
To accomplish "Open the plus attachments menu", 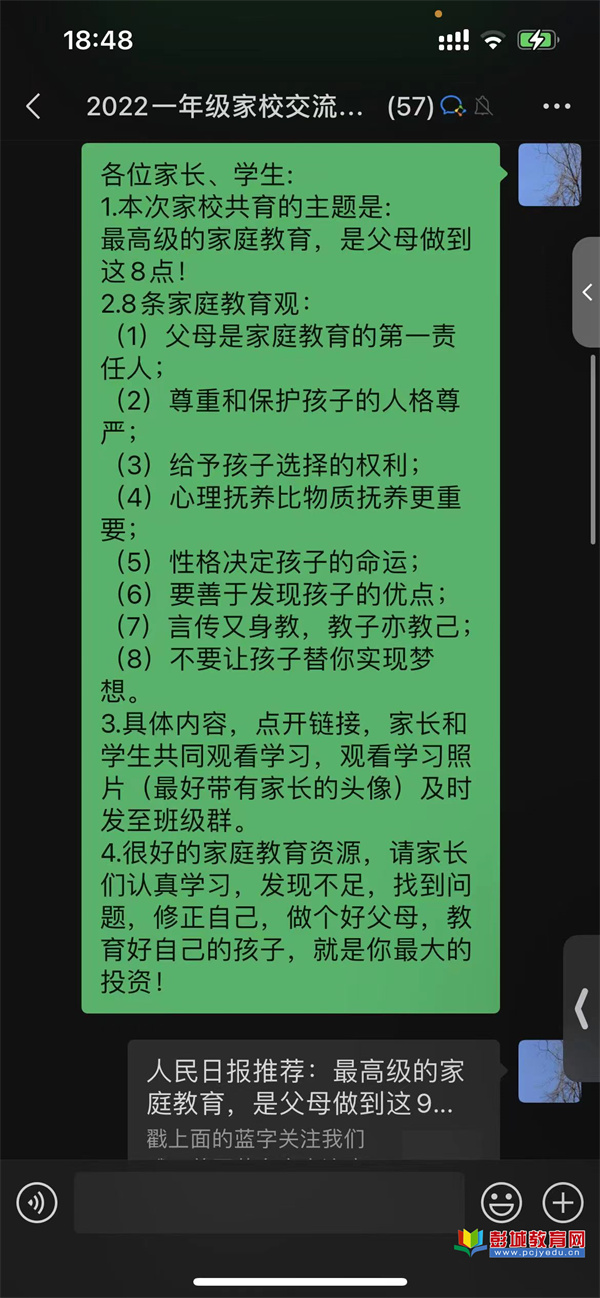I will click(562, 1201).
